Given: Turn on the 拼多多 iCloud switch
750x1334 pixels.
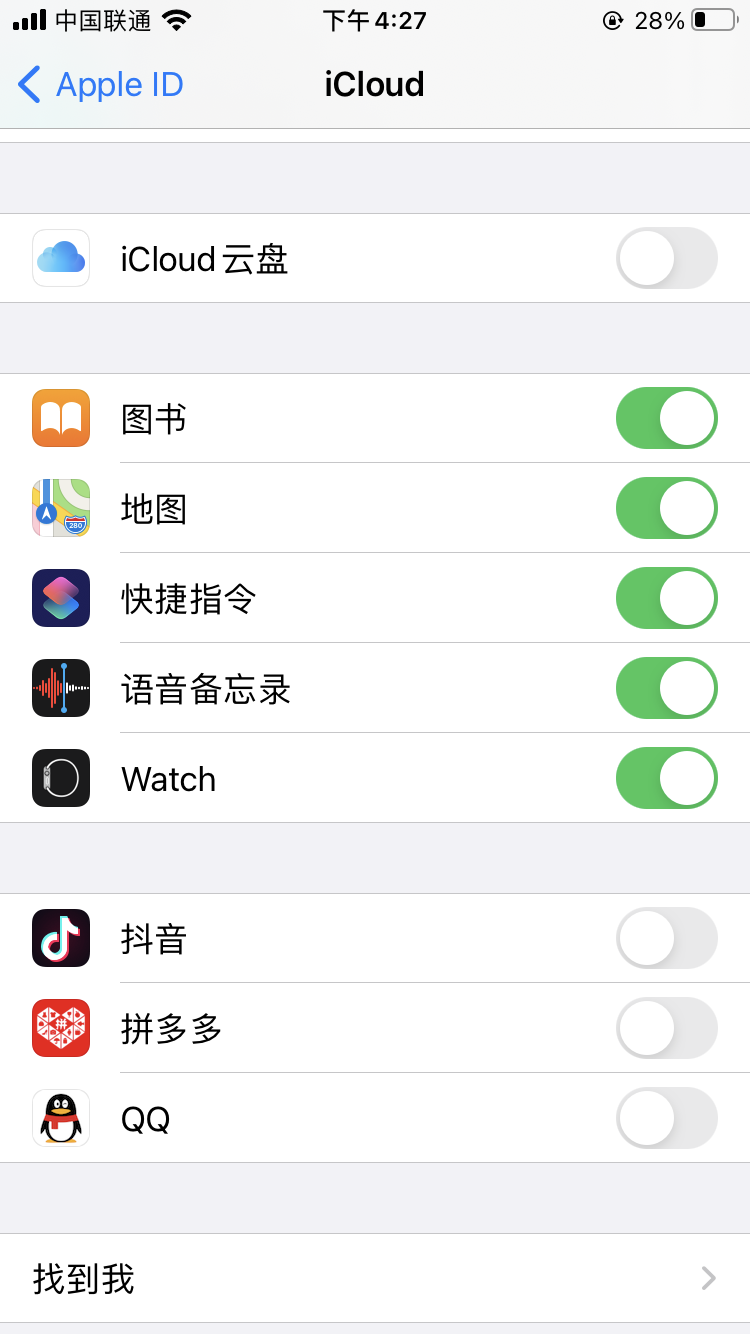Looking at the screenshot, I should click(666, 1028).
